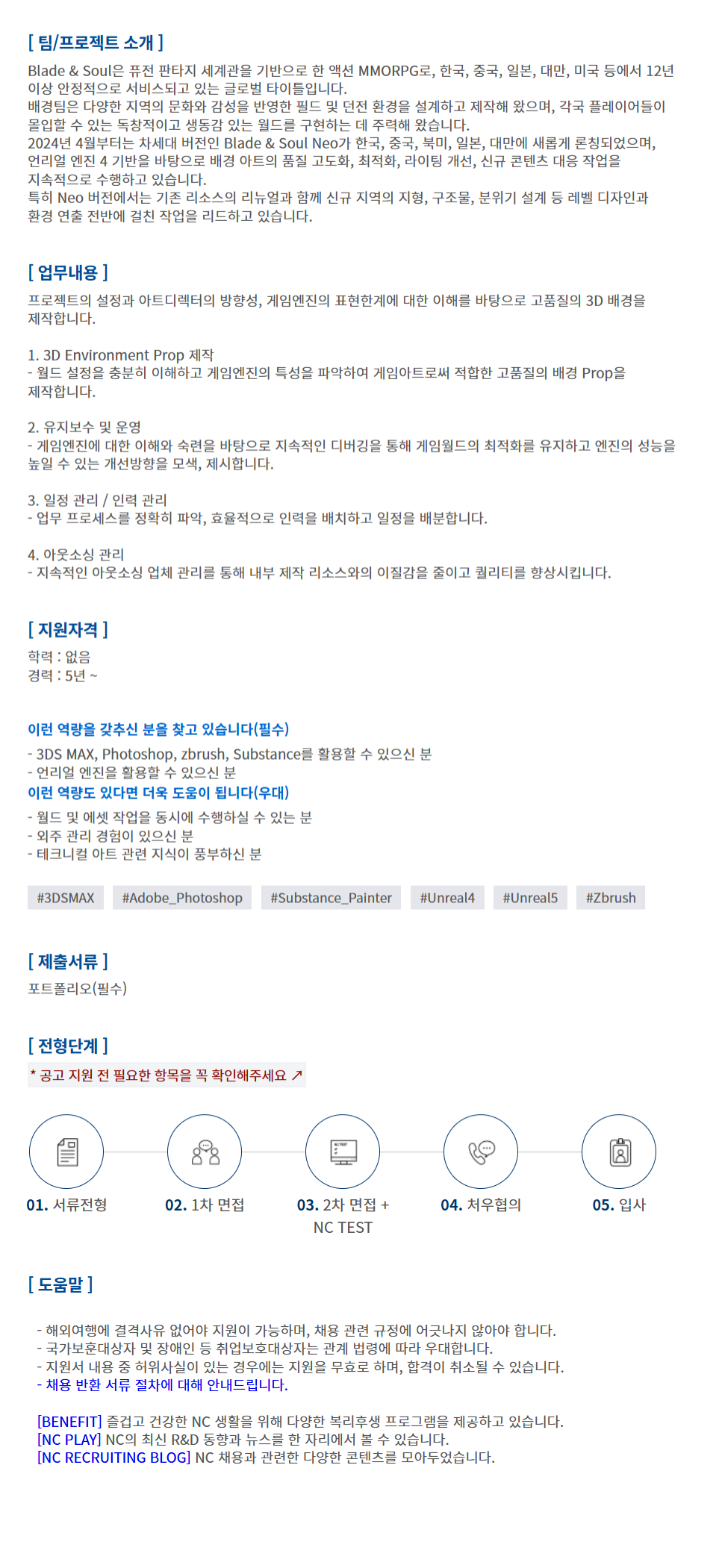Image resolution: width=719 pixels, height=1568 pixels.
Task: Open the [NC PLAY] link
Action: (69, 1439)
